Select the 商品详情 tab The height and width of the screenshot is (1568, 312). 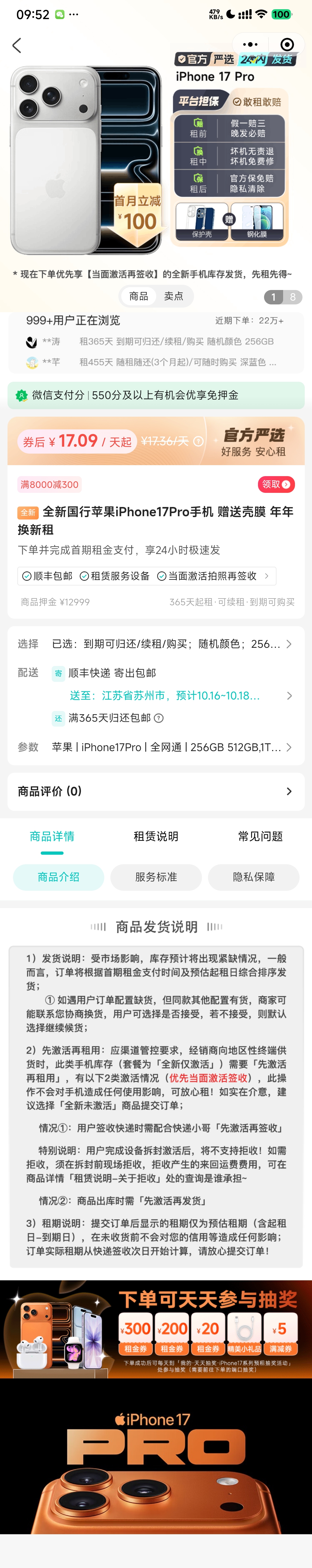coord(52,836)
